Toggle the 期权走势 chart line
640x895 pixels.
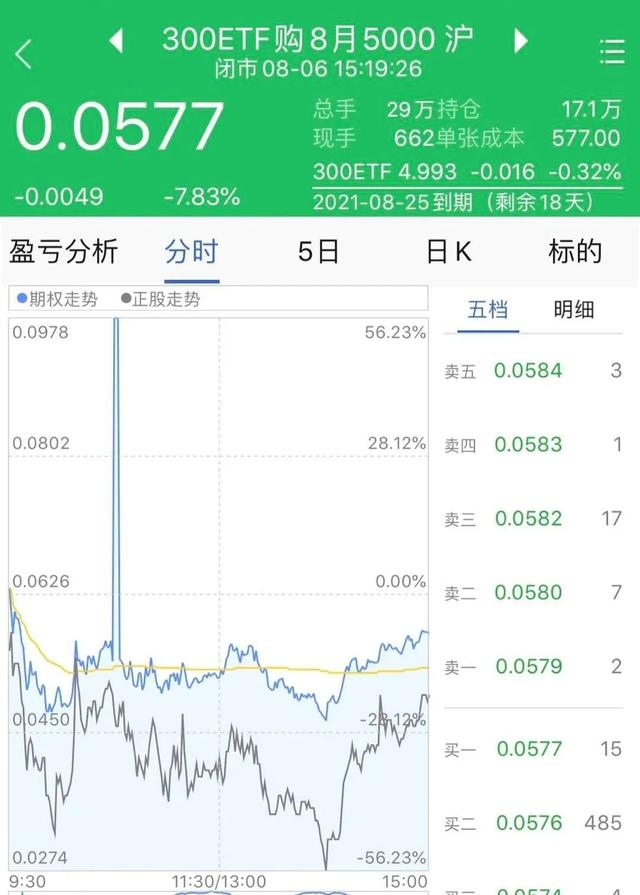pos(57,298)
